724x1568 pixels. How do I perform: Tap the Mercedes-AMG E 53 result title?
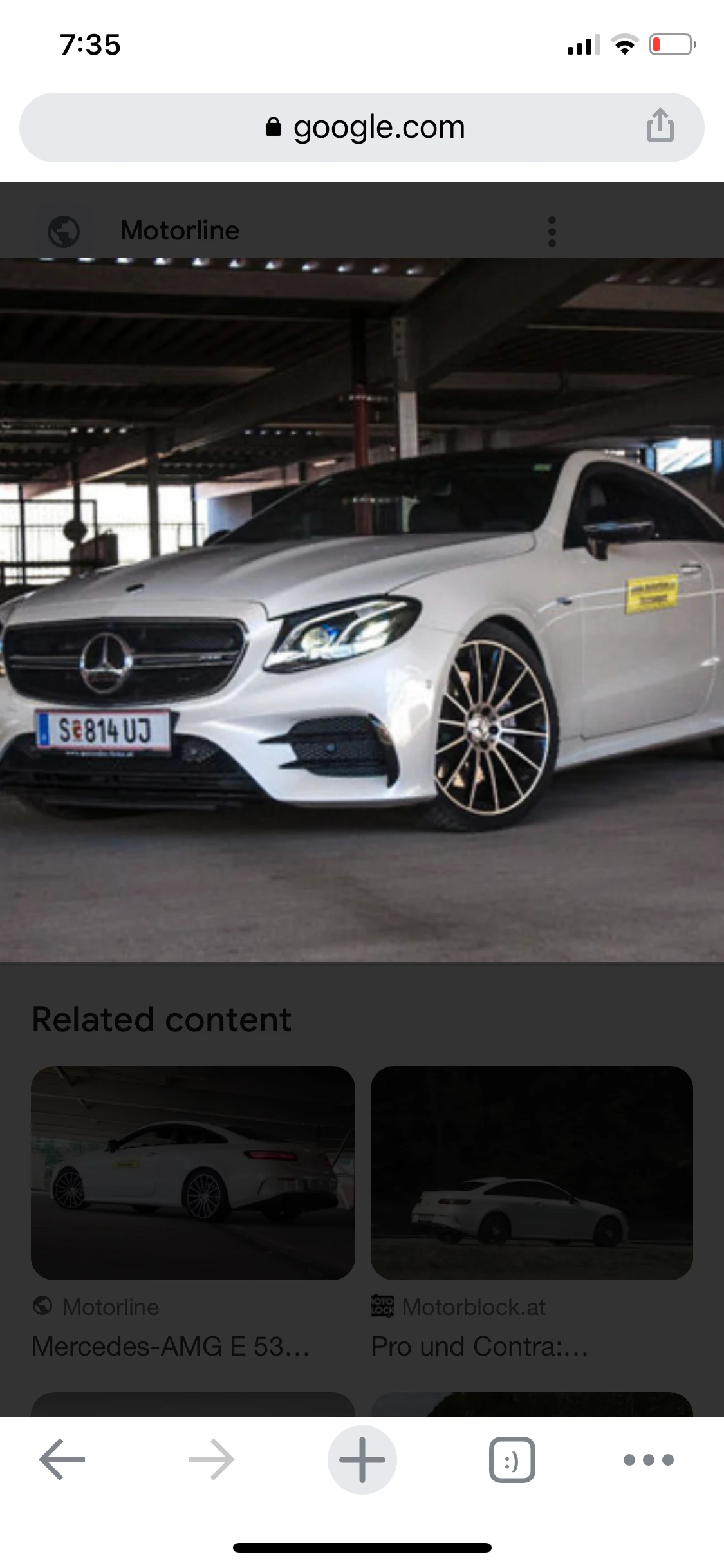172,1346
